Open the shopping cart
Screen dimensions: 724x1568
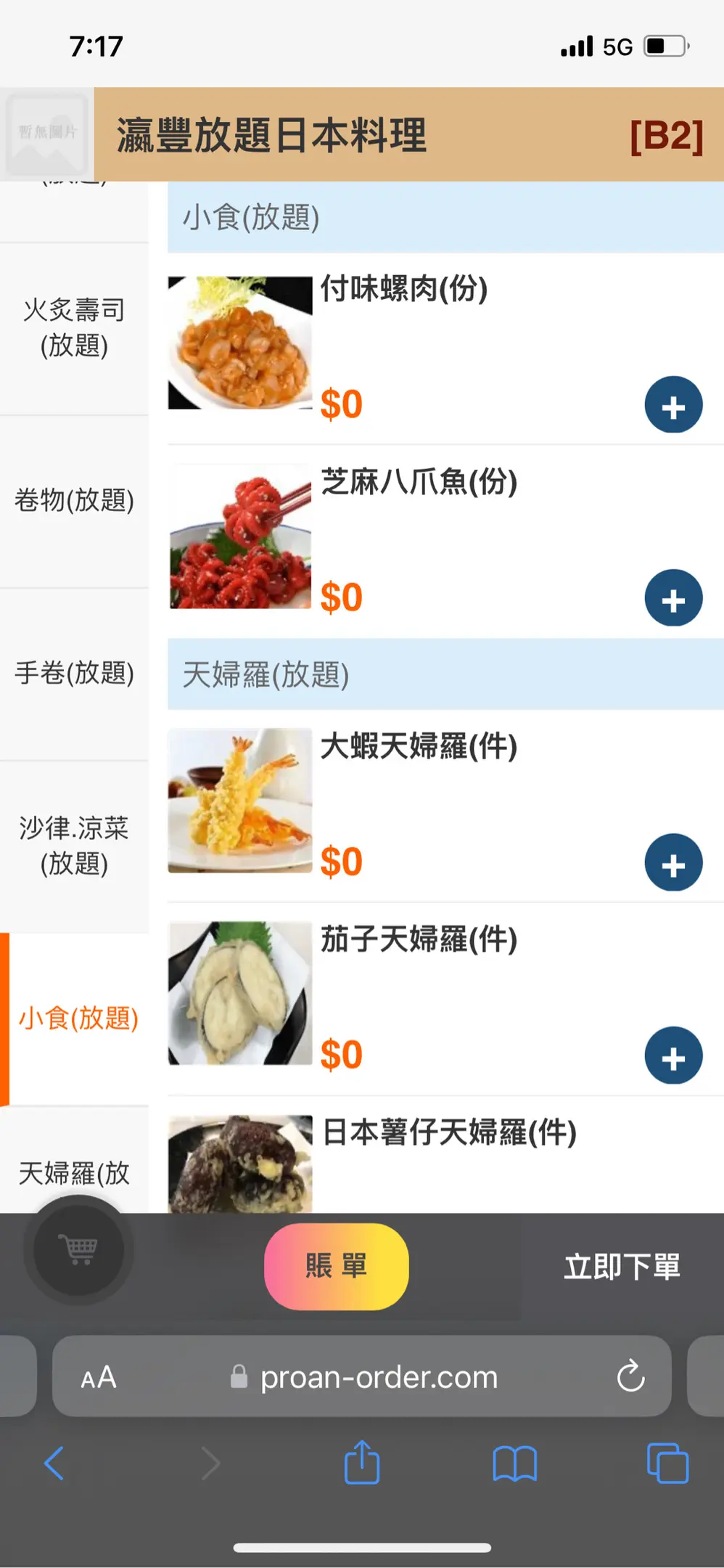pos(79,1250)
